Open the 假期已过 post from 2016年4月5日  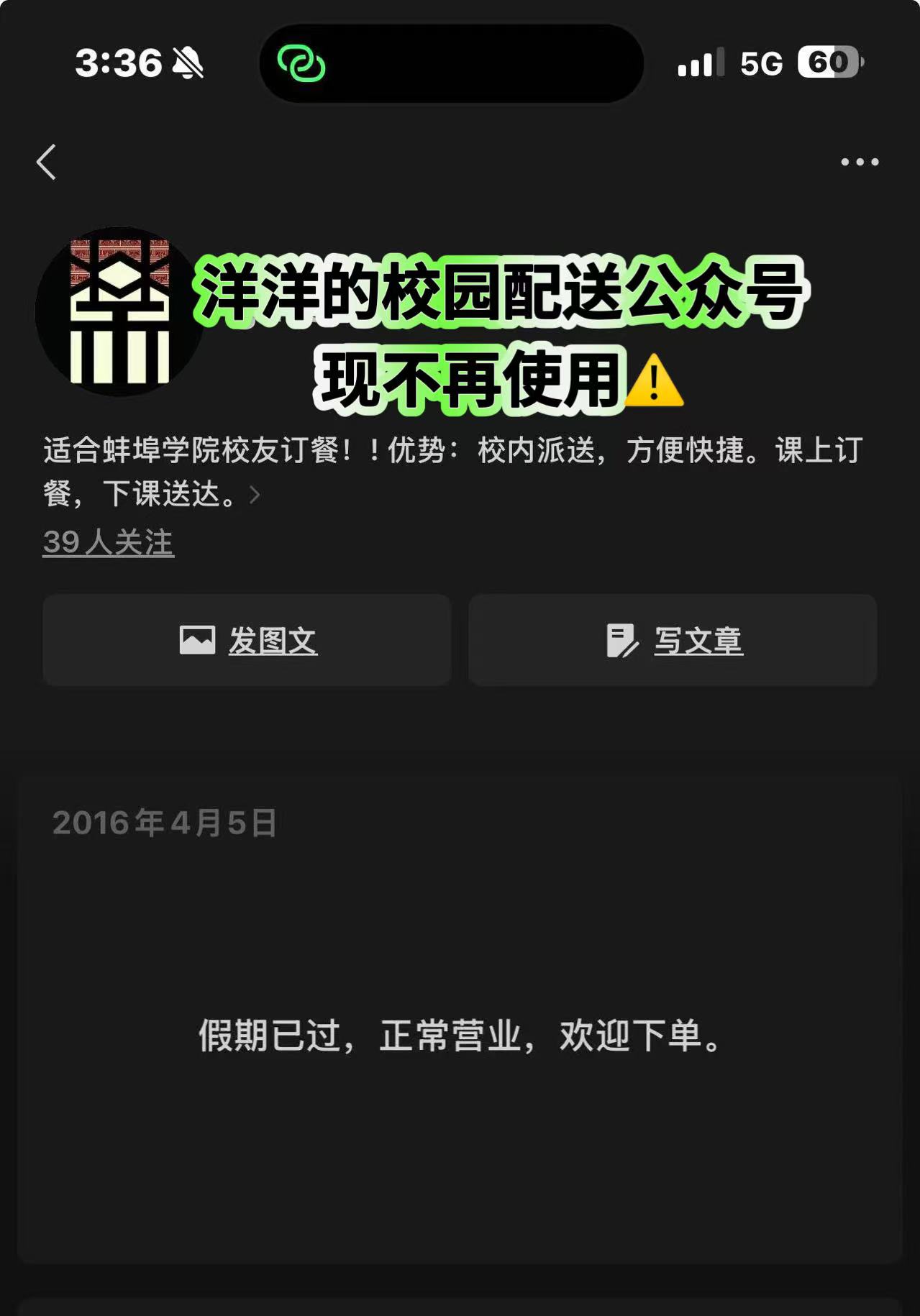(460, 1036)
